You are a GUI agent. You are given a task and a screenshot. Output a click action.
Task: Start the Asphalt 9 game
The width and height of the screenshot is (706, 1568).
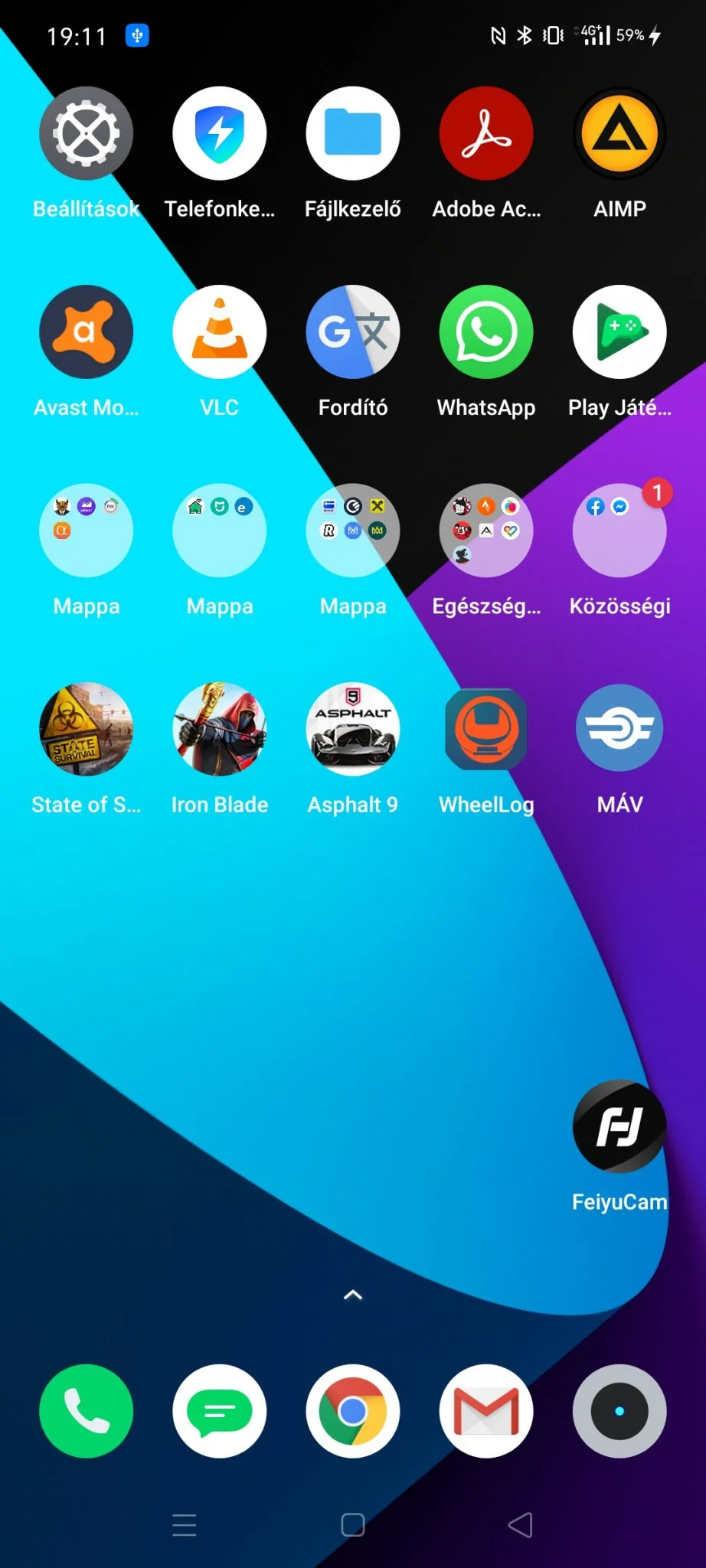pyautogui.click(x=353, y=729)
